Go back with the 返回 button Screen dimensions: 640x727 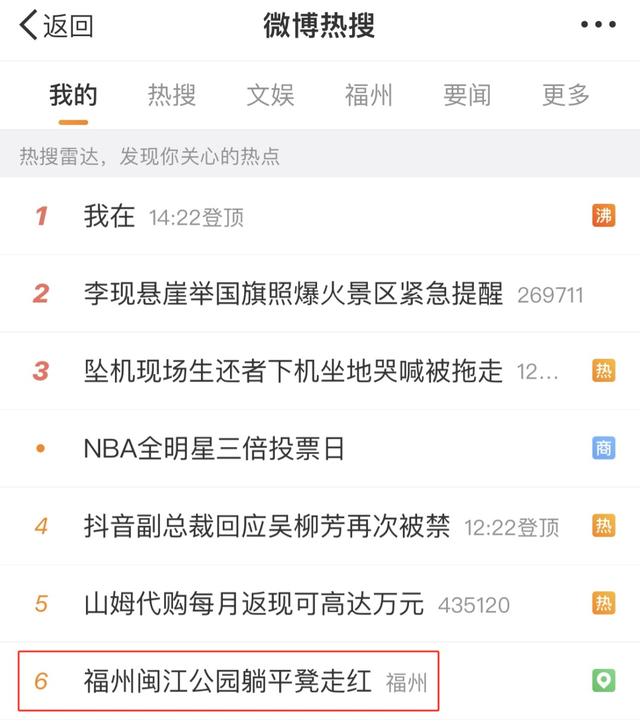57,26
